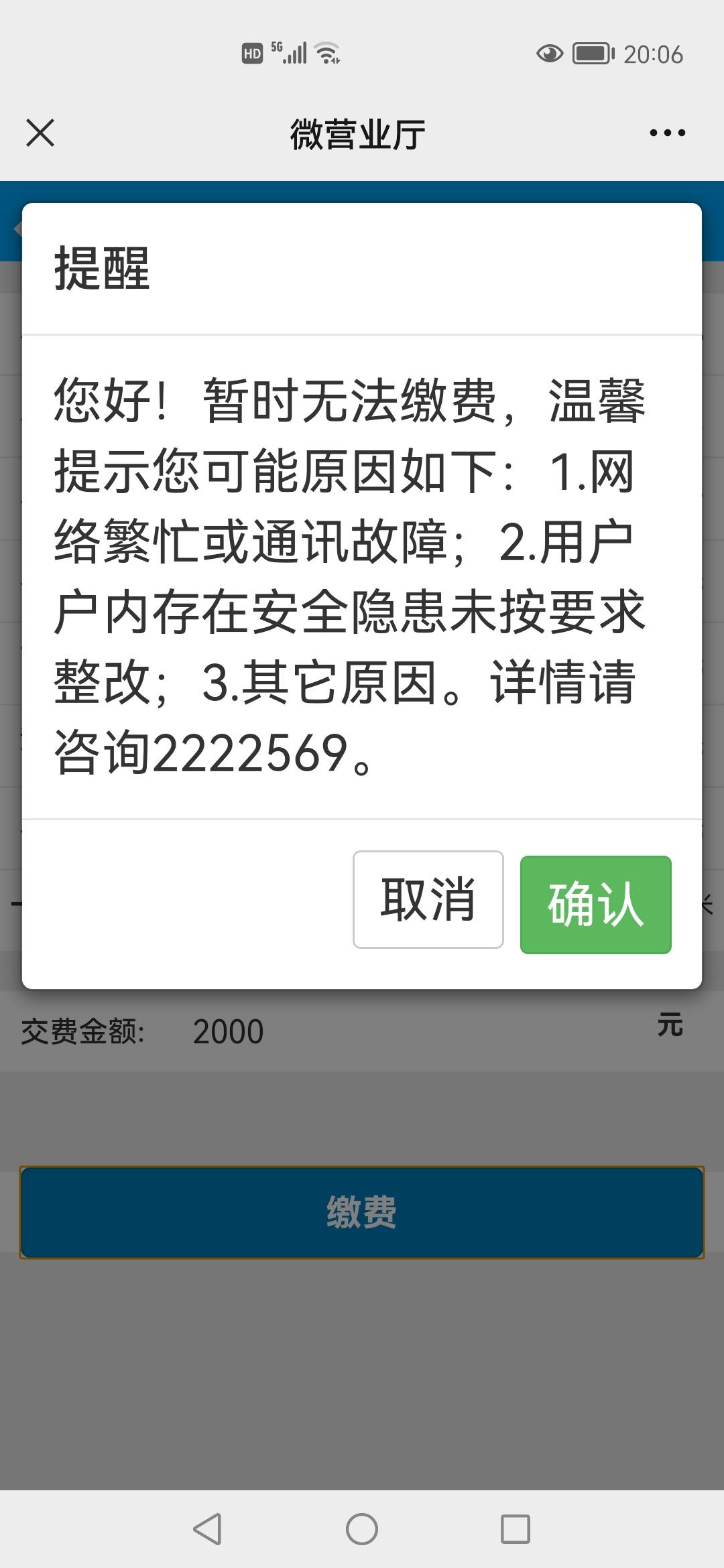Screen dimensions: 724x1568
Task: Tap the 缴费 payment button
Action: click(x=362, y=1212)
